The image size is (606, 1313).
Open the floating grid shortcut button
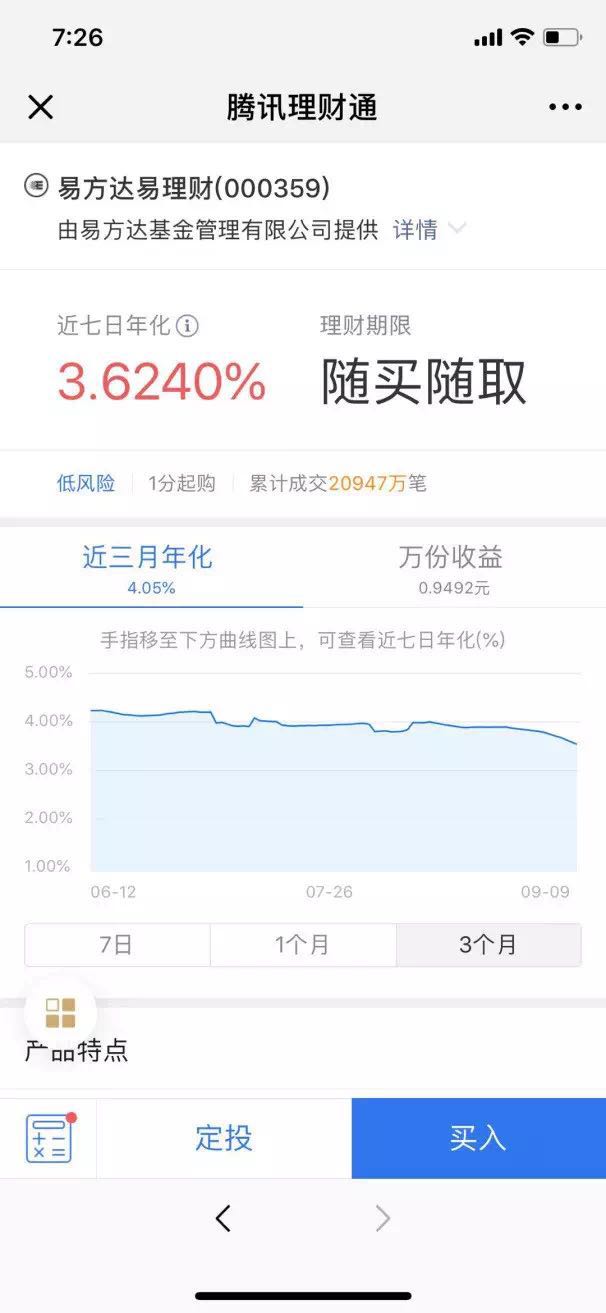pyautogui.click(x=60, y=1013)
